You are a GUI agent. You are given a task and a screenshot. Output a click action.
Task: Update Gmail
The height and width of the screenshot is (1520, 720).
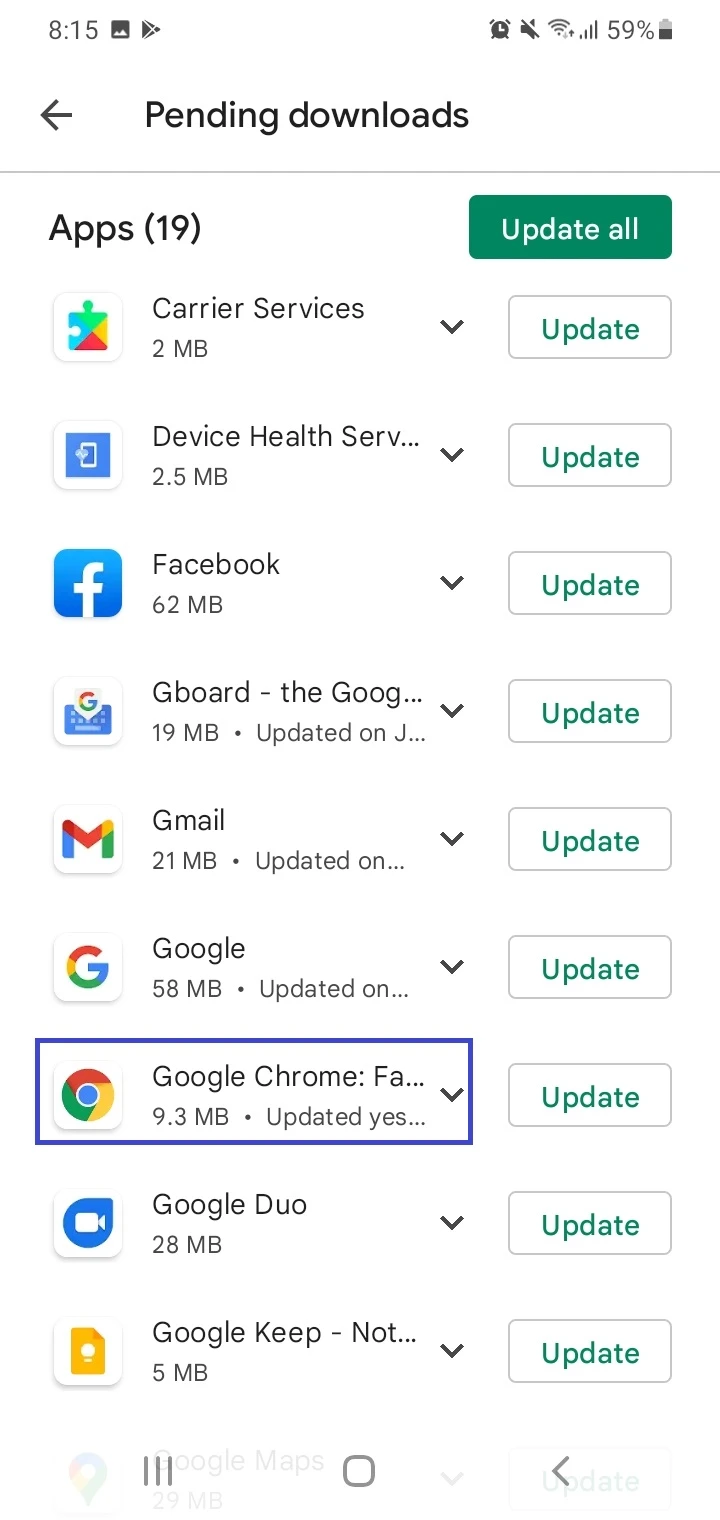(590, 840)
